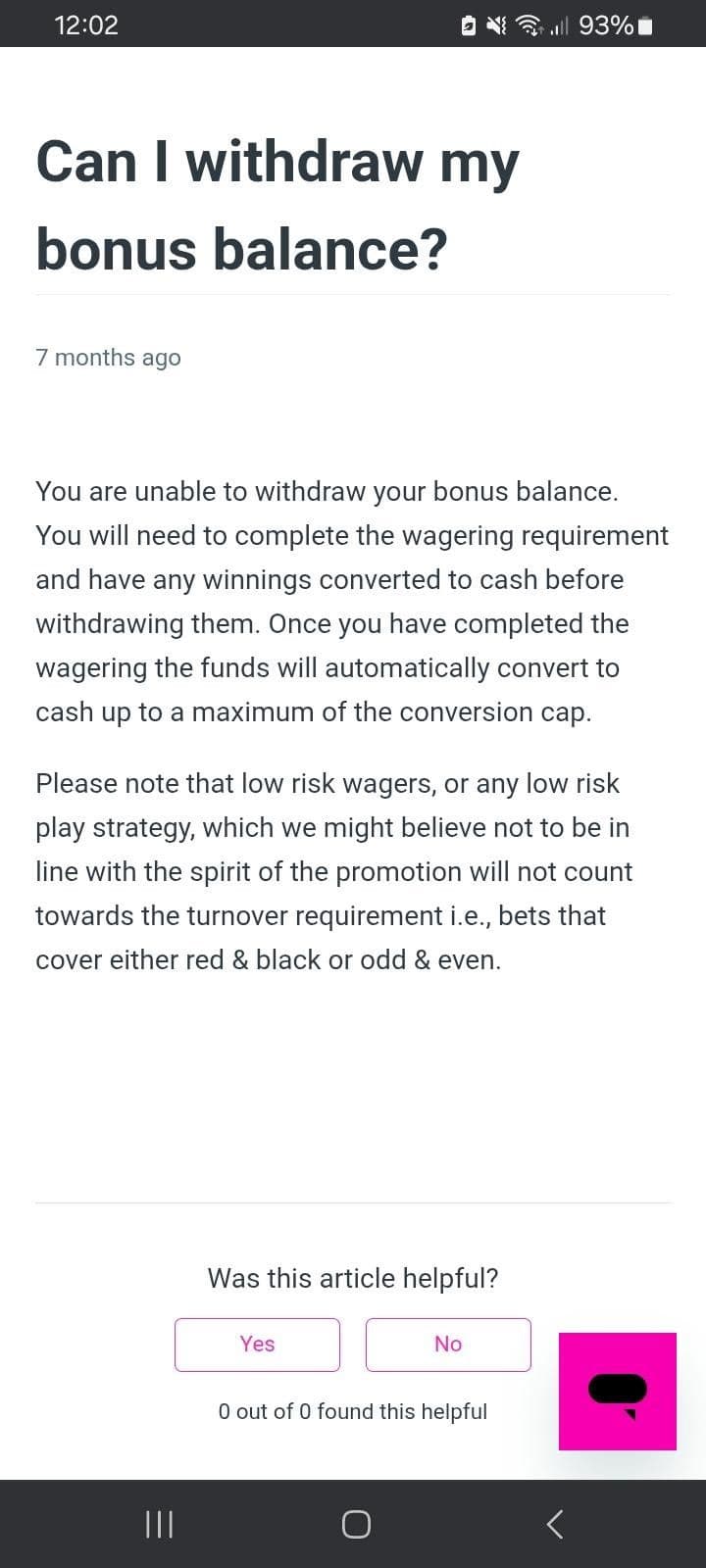Tap the '7 months ago' timestamp
706x1568 pixels.
pyautogui.click(x=108, y=357)
